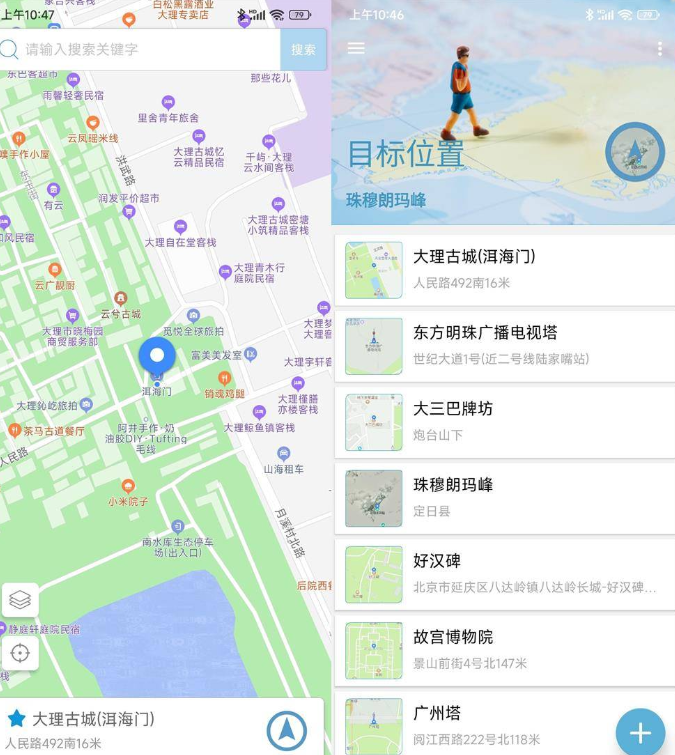
Task: Pick the 好汉碑 location row
Action: 504,574
